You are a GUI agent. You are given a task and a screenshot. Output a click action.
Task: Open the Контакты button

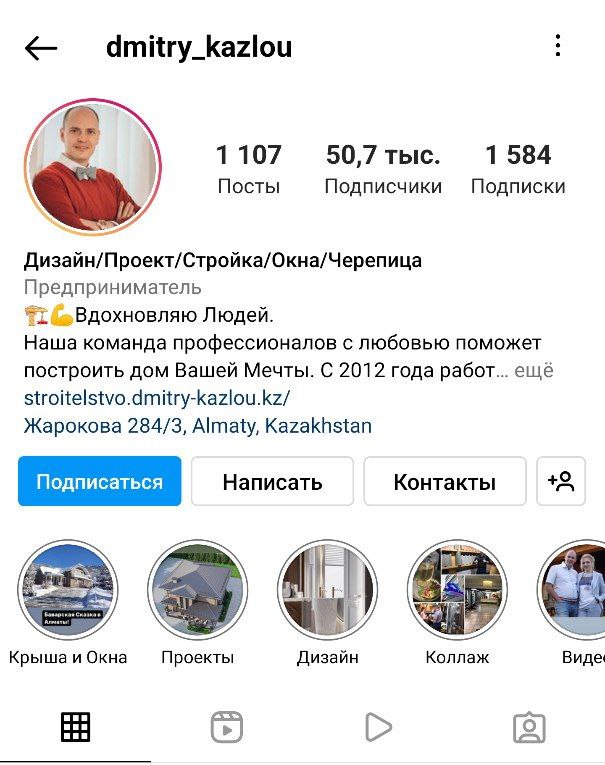pos(444,482)
